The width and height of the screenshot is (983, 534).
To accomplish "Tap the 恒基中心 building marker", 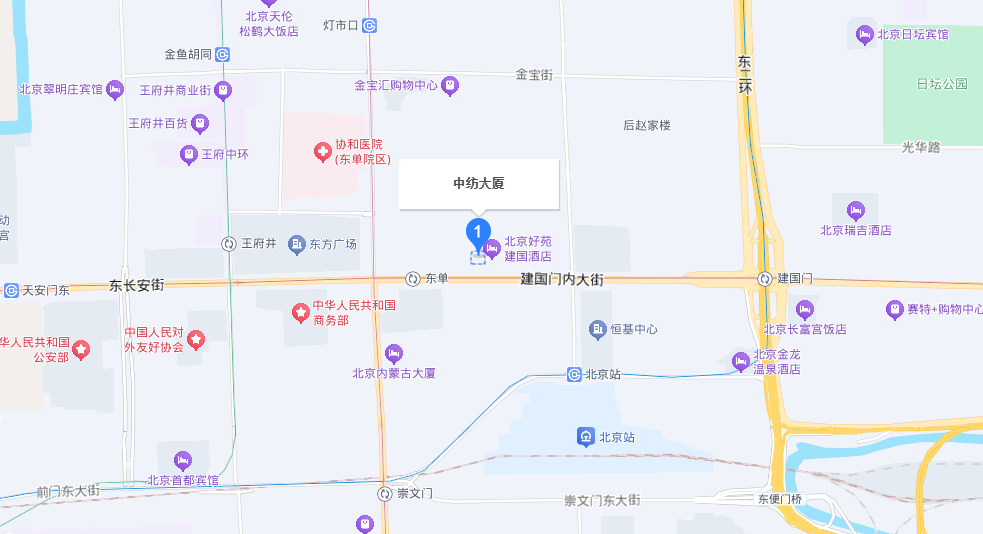I will 598,329.
